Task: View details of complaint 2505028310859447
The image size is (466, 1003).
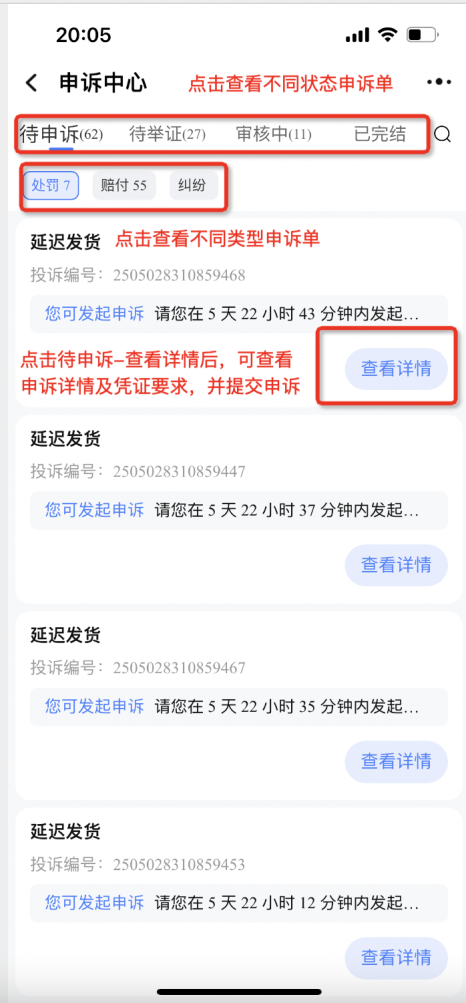Action: pyautogui.click(x=396, y=565)
